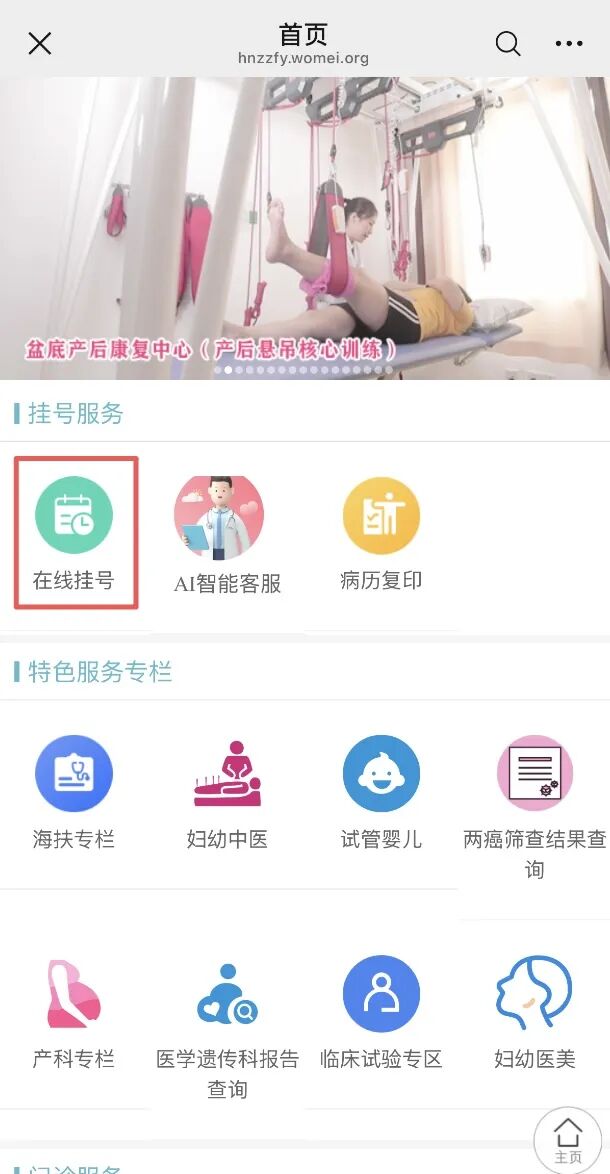Open 临床试验专区
The image size is (610, 1174).
(381, 1013)
